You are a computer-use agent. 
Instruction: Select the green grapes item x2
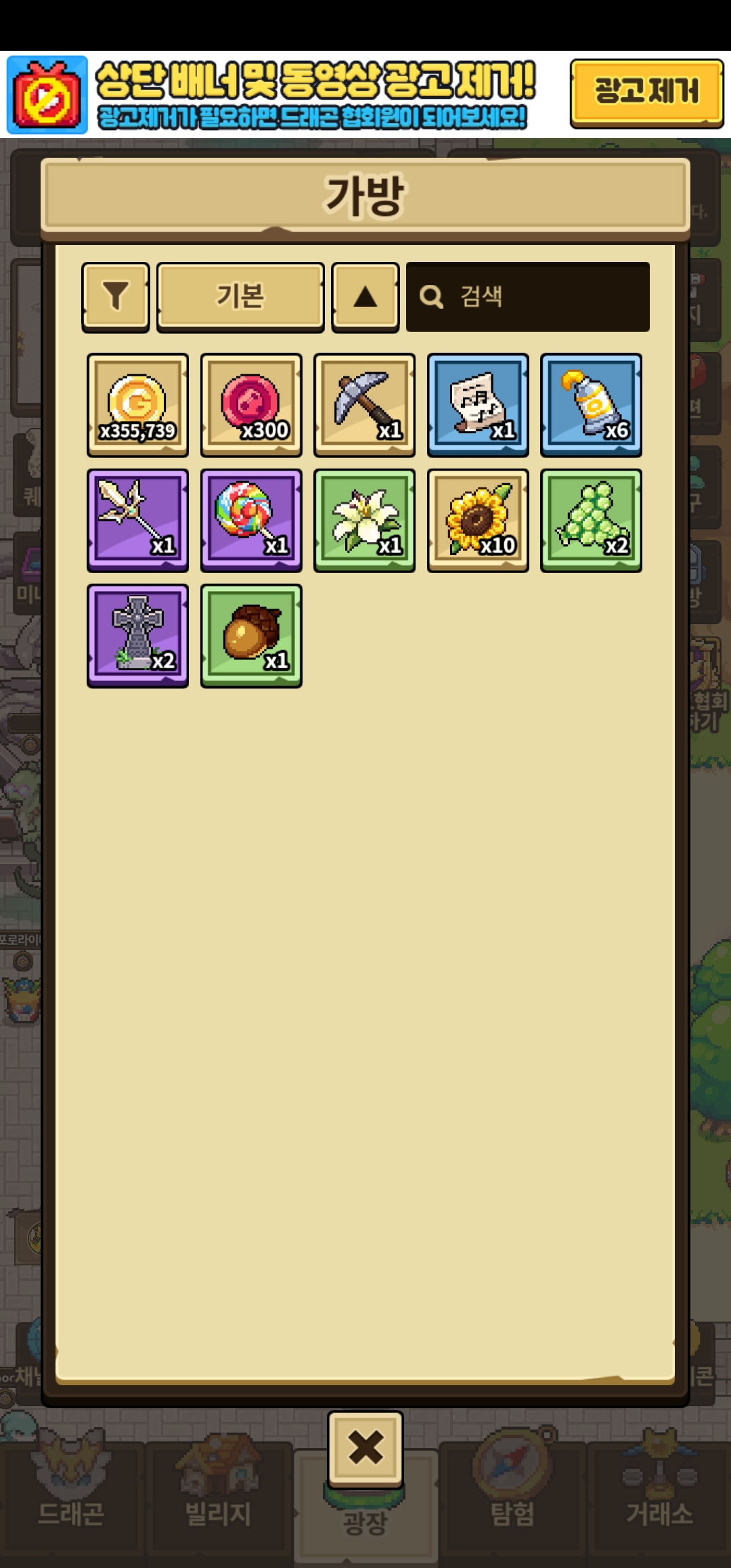(591, 520)
